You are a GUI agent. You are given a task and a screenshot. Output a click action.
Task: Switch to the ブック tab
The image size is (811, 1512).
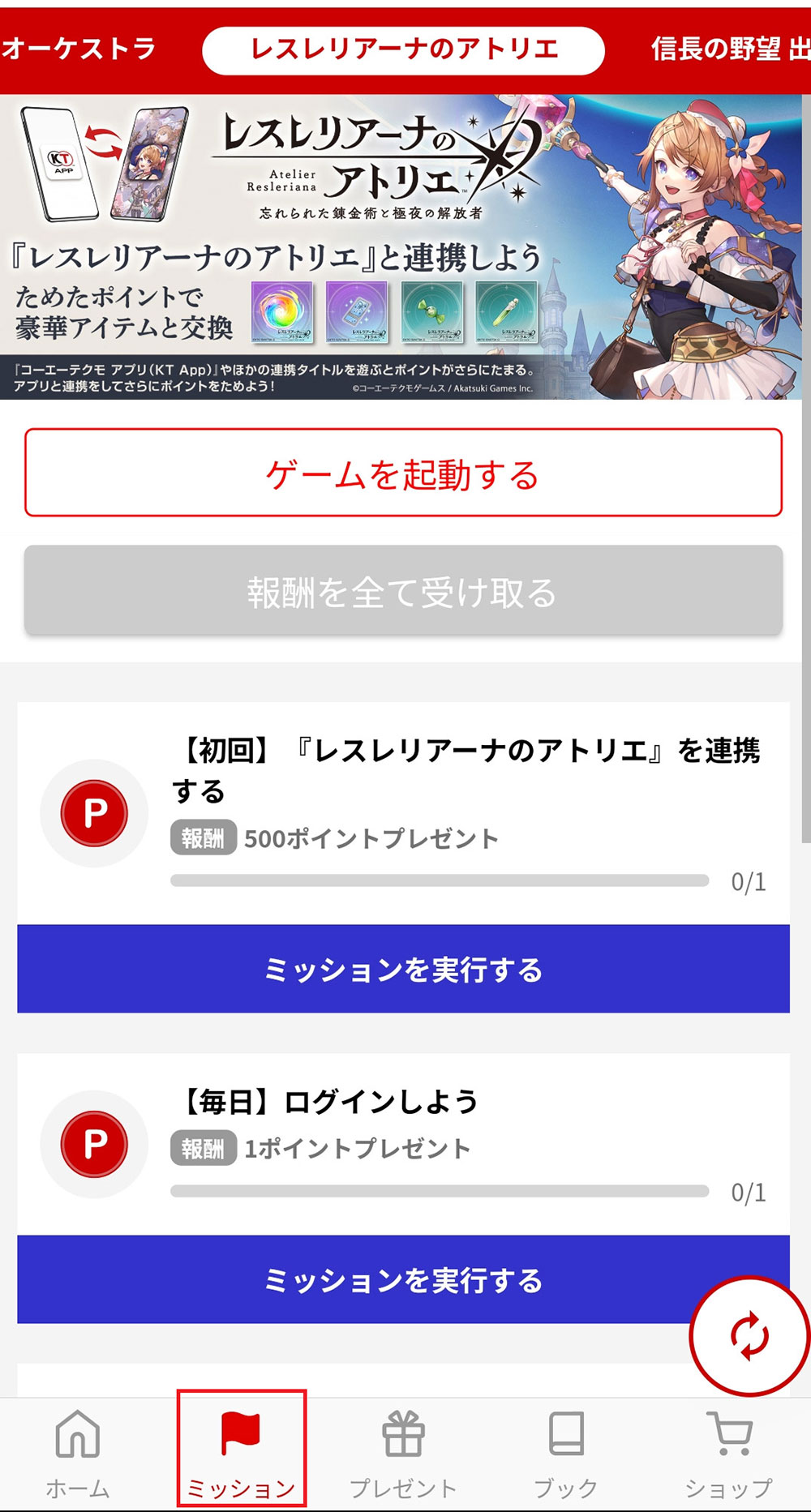click(566, 1453)
